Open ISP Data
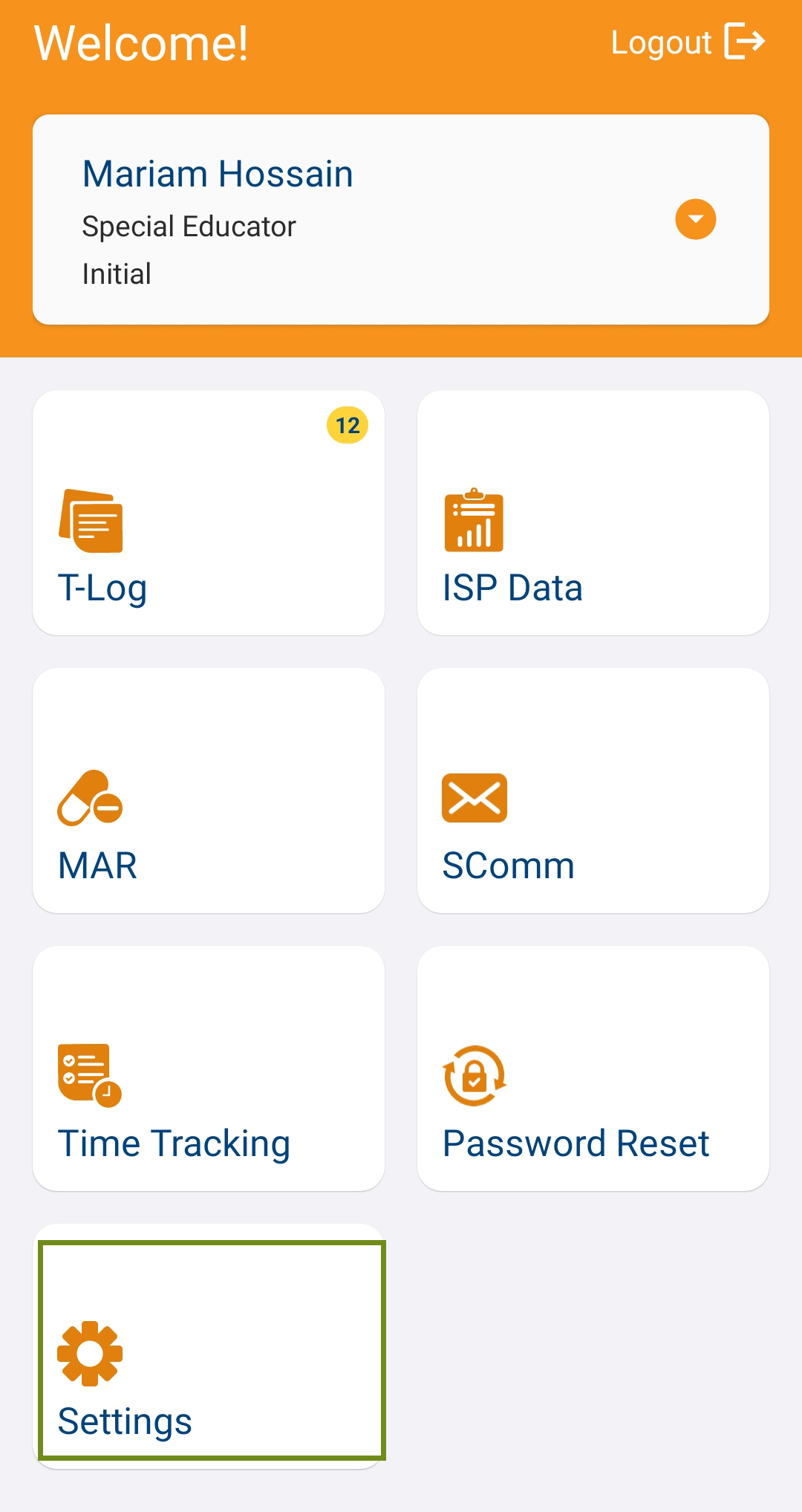Image resolution: width=802 pixels, height=1512 pixels. tap(593, 513)
